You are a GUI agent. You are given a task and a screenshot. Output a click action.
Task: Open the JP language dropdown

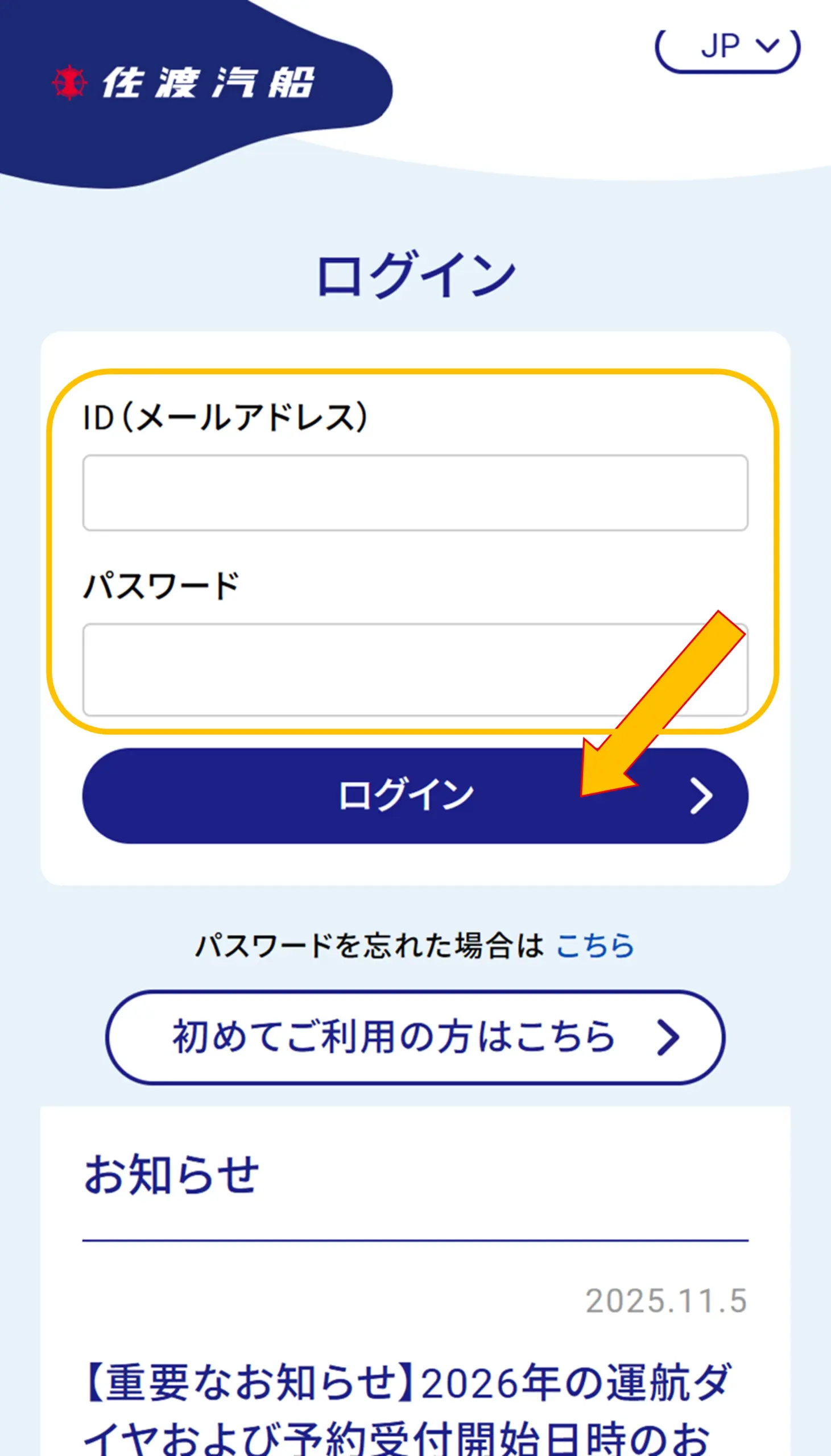click(x=727, y=48)
